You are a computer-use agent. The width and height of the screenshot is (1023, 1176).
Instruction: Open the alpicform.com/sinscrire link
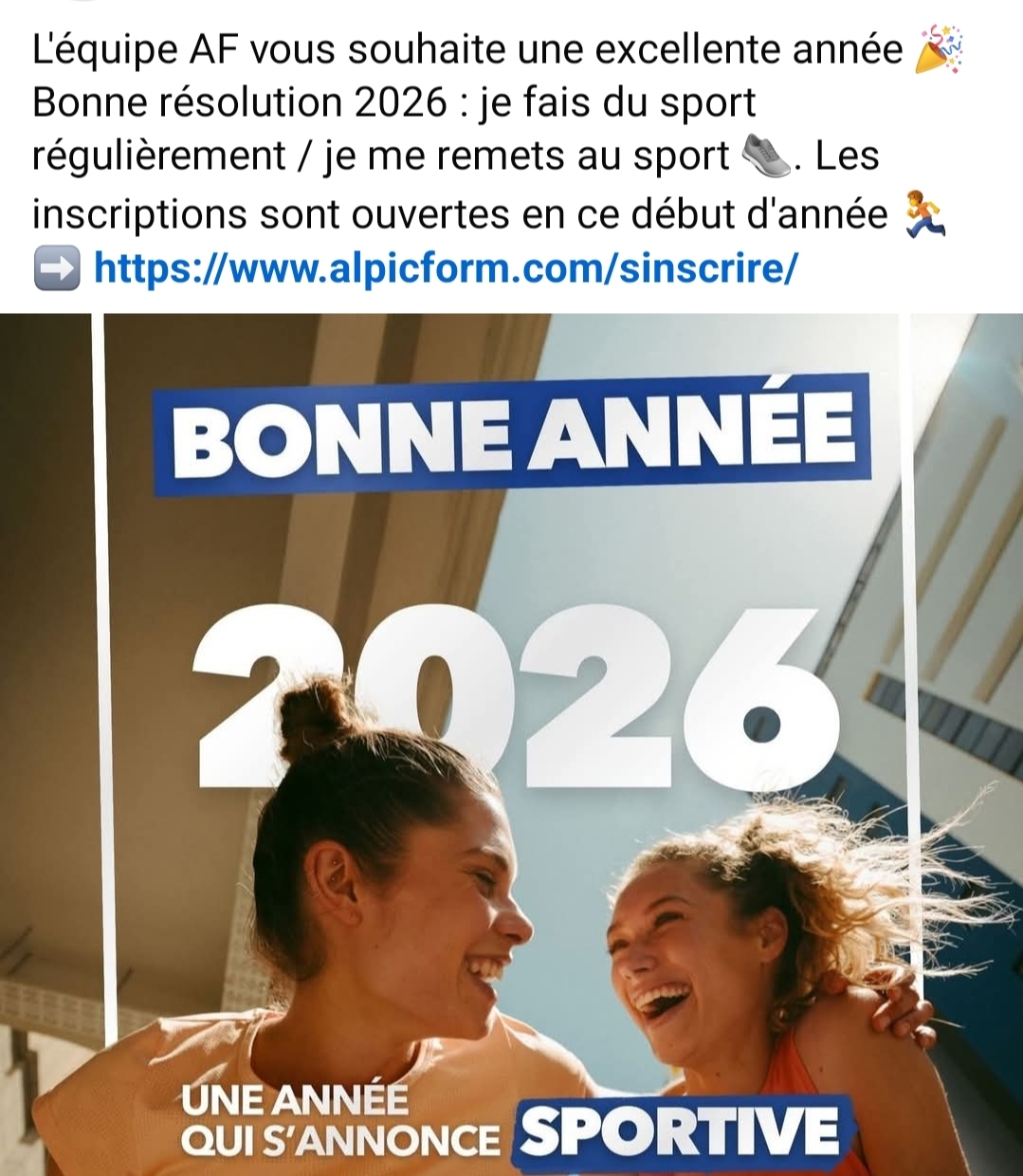click(x=446, y=269)
